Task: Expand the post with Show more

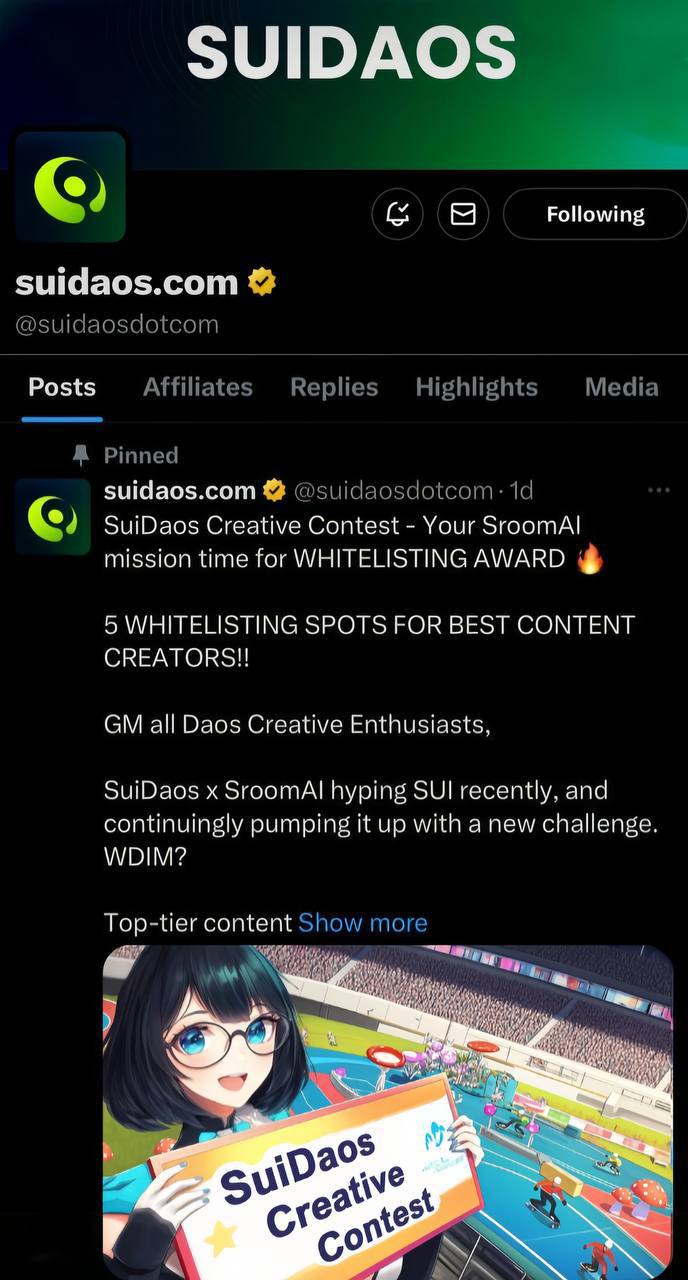Action: coord(363,923)
